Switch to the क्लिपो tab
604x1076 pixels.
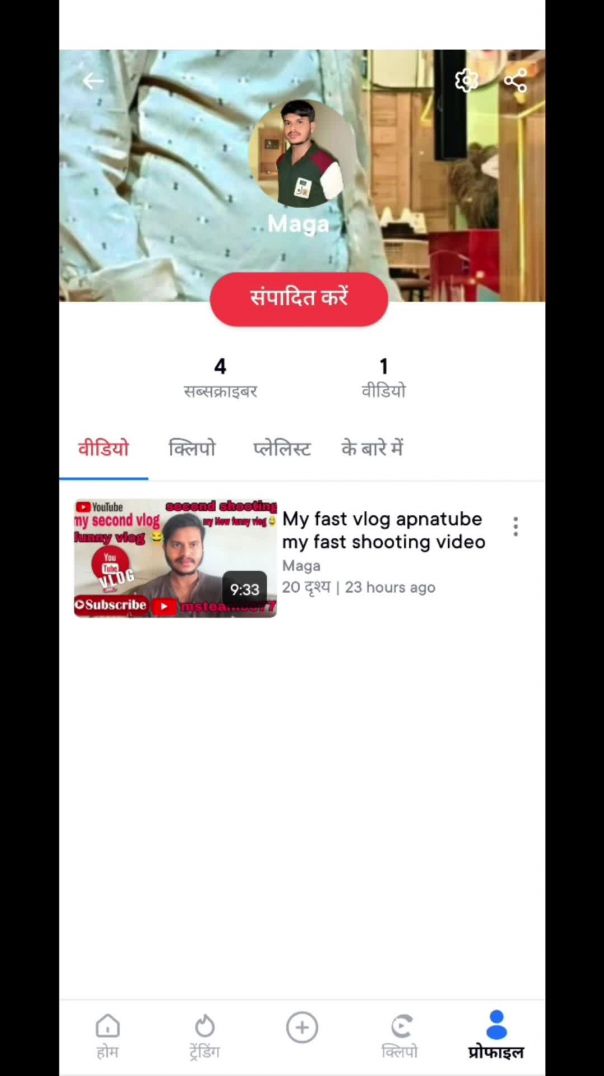[x=192, y=449]
